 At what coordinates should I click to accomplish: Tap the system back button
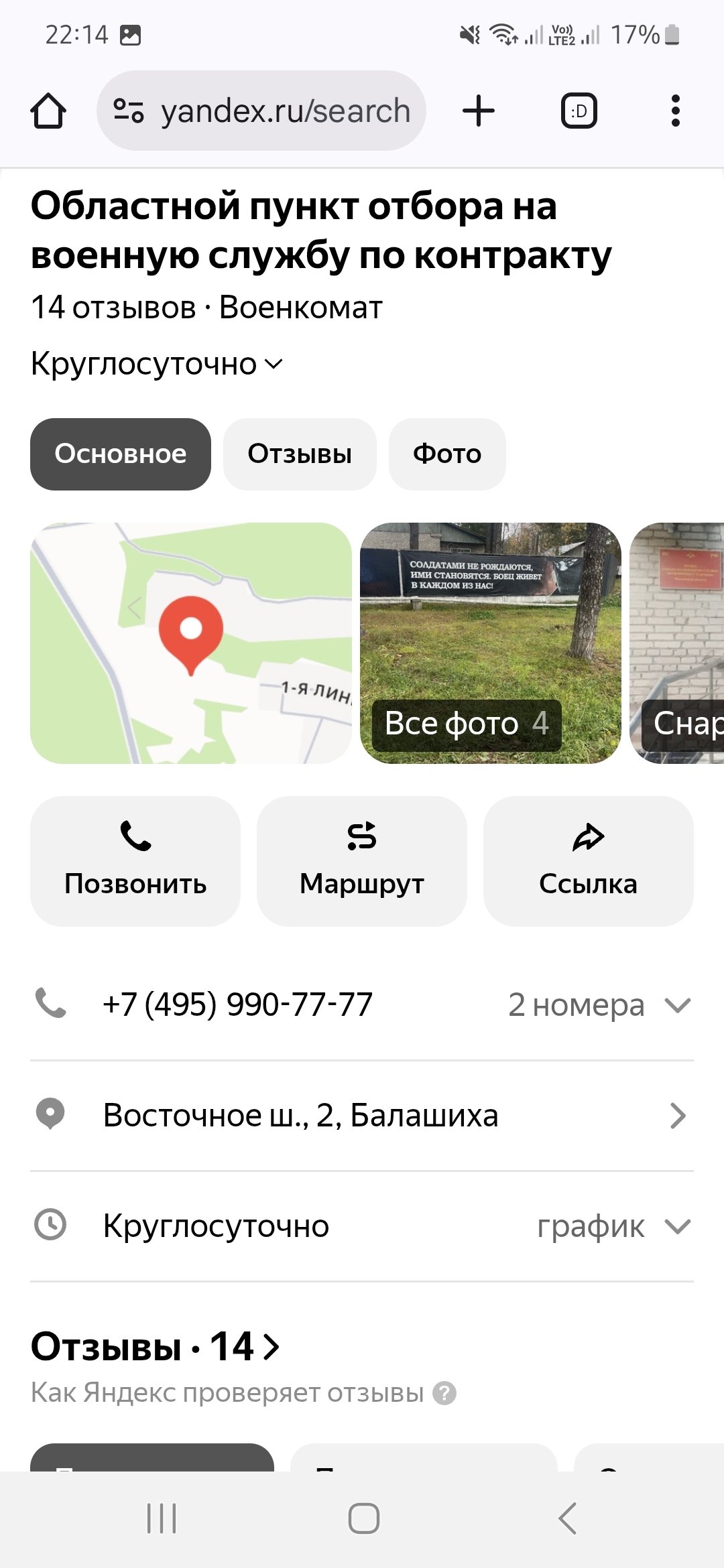[x=567, y=1518]
